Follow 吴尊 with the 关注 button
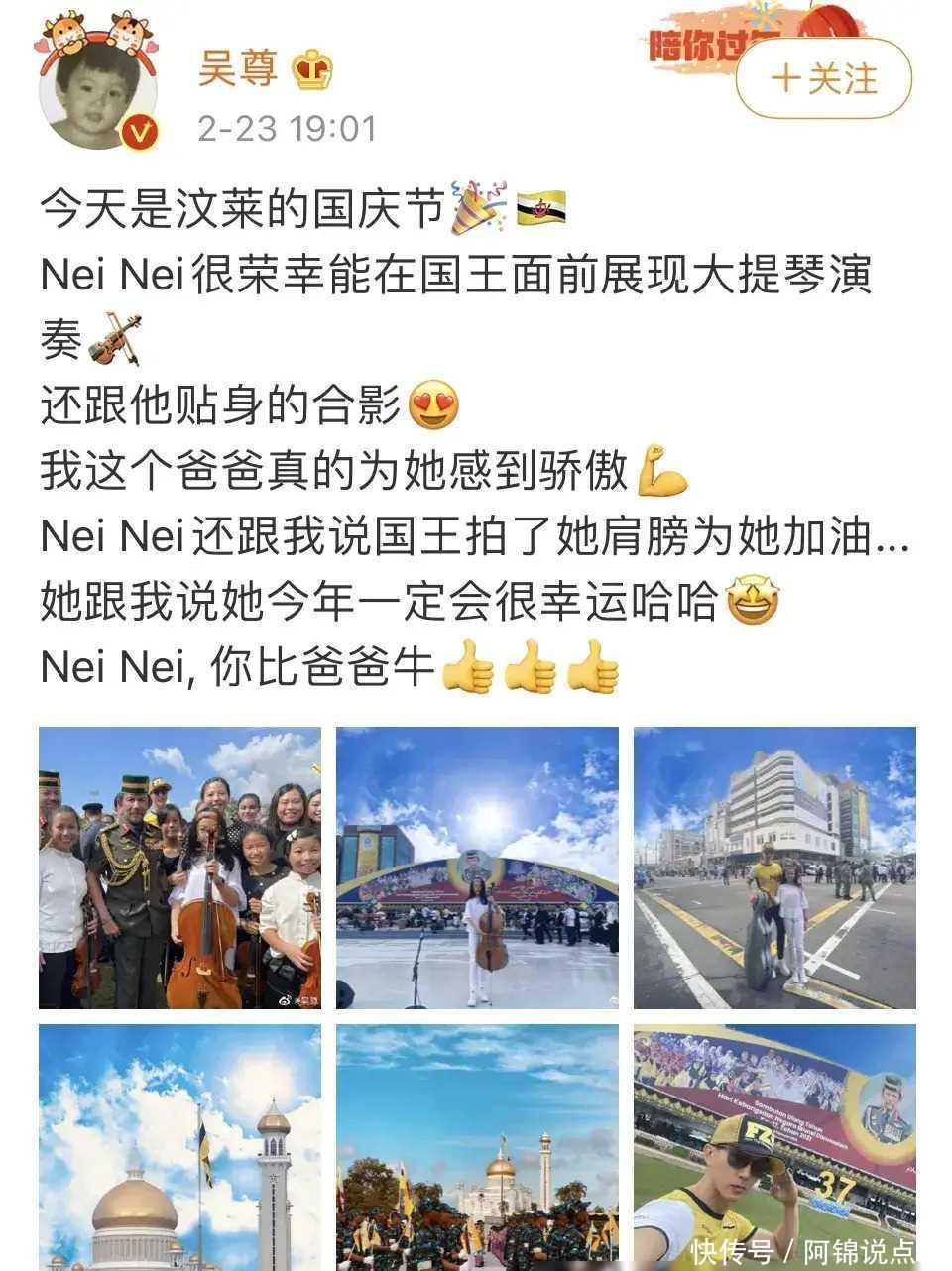 pos(823,79)
